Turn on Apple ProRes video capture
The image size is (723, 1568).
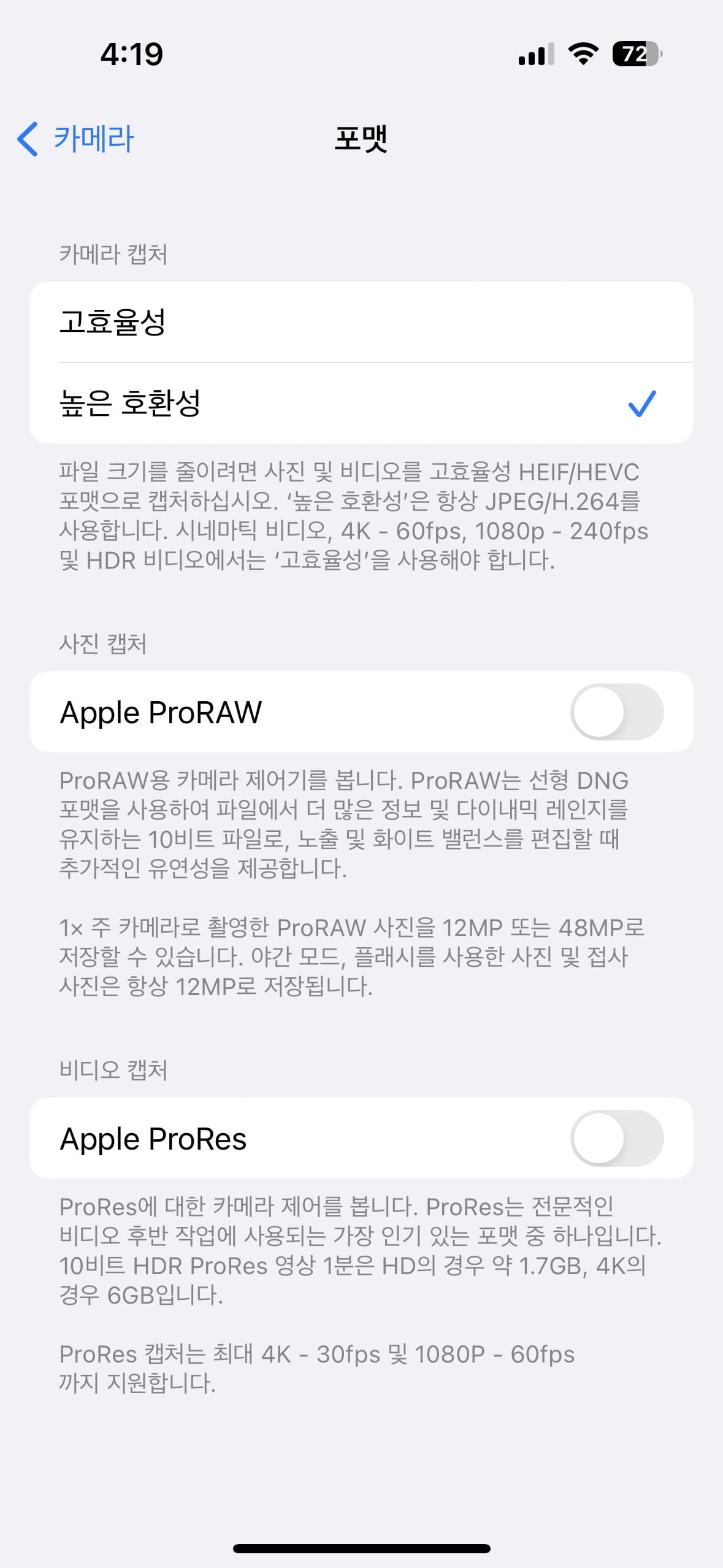coord(616,1138)
